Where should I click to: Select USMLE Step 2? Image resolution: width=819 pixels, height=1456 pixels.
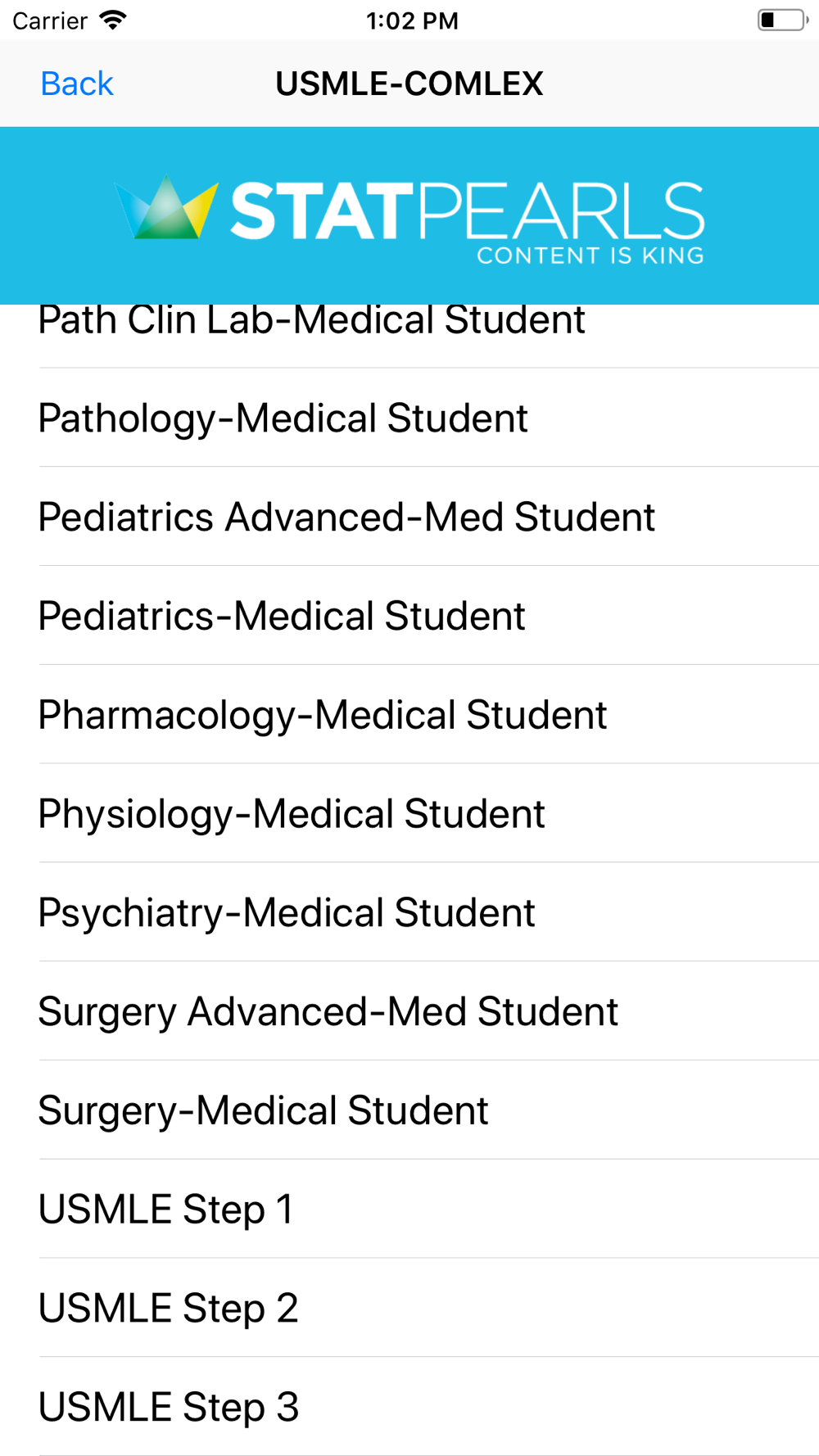click(409, 1308)
